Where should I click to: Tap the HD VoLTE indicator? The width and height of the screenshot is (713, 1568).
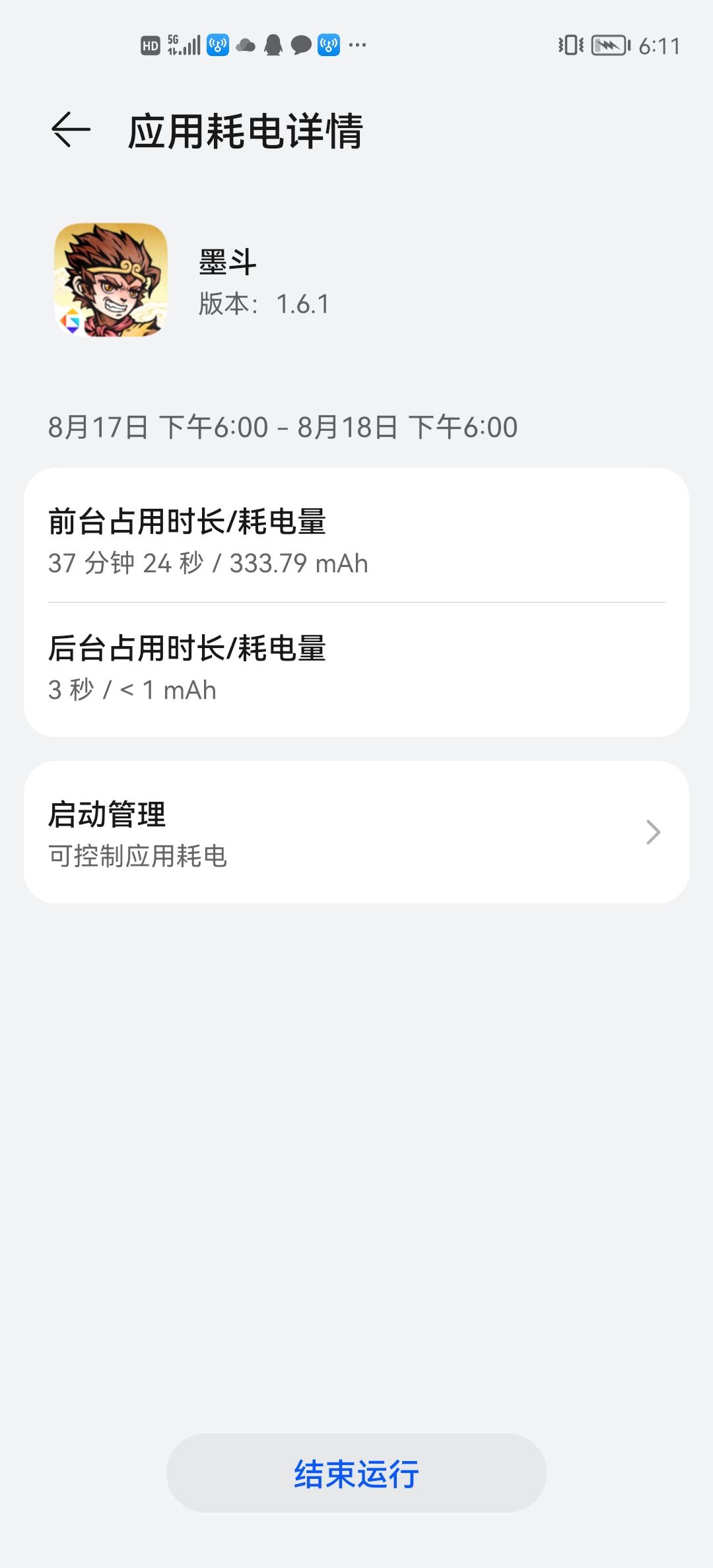(151, 44)
